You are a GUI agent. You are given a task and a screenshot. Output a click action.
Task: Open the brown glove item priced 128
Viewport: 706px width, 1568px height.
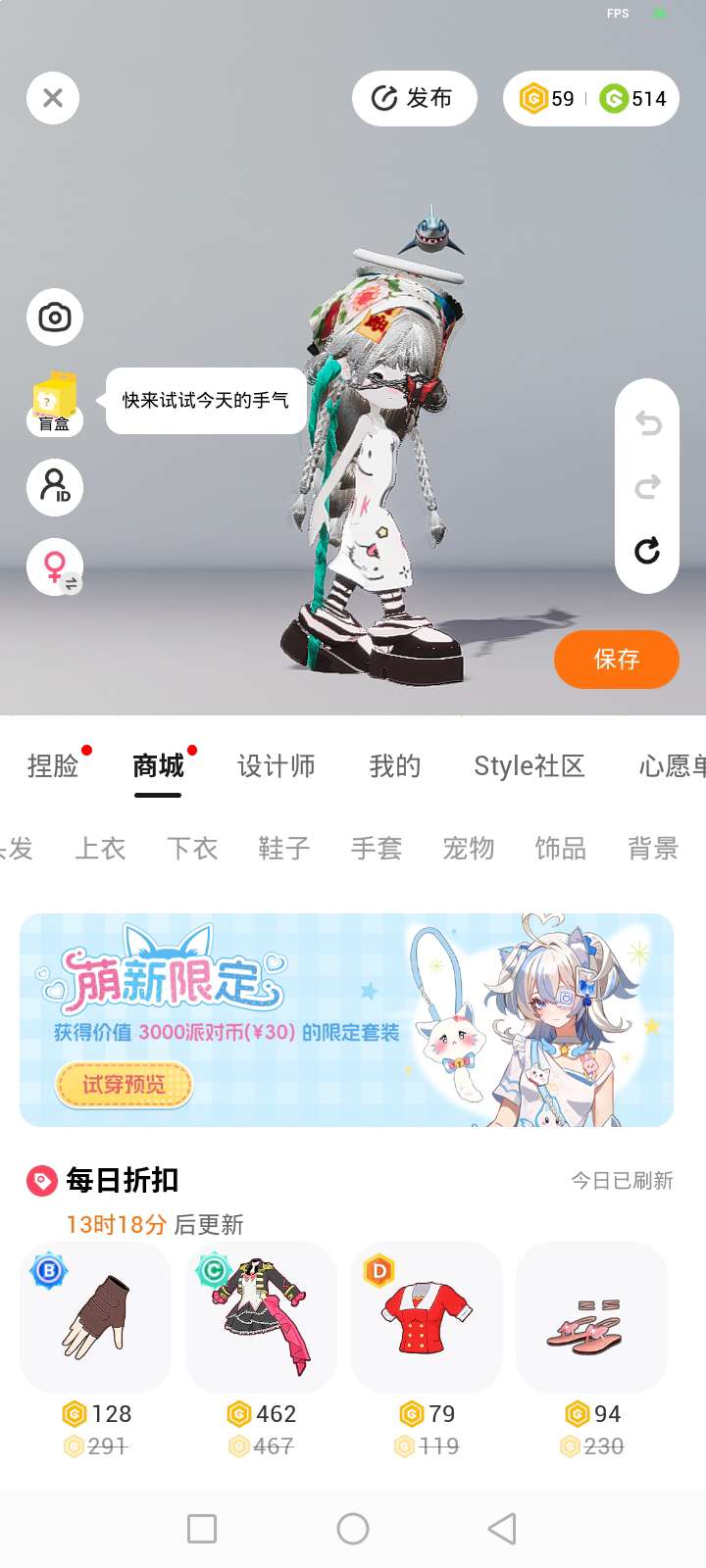coord(95,1318)
